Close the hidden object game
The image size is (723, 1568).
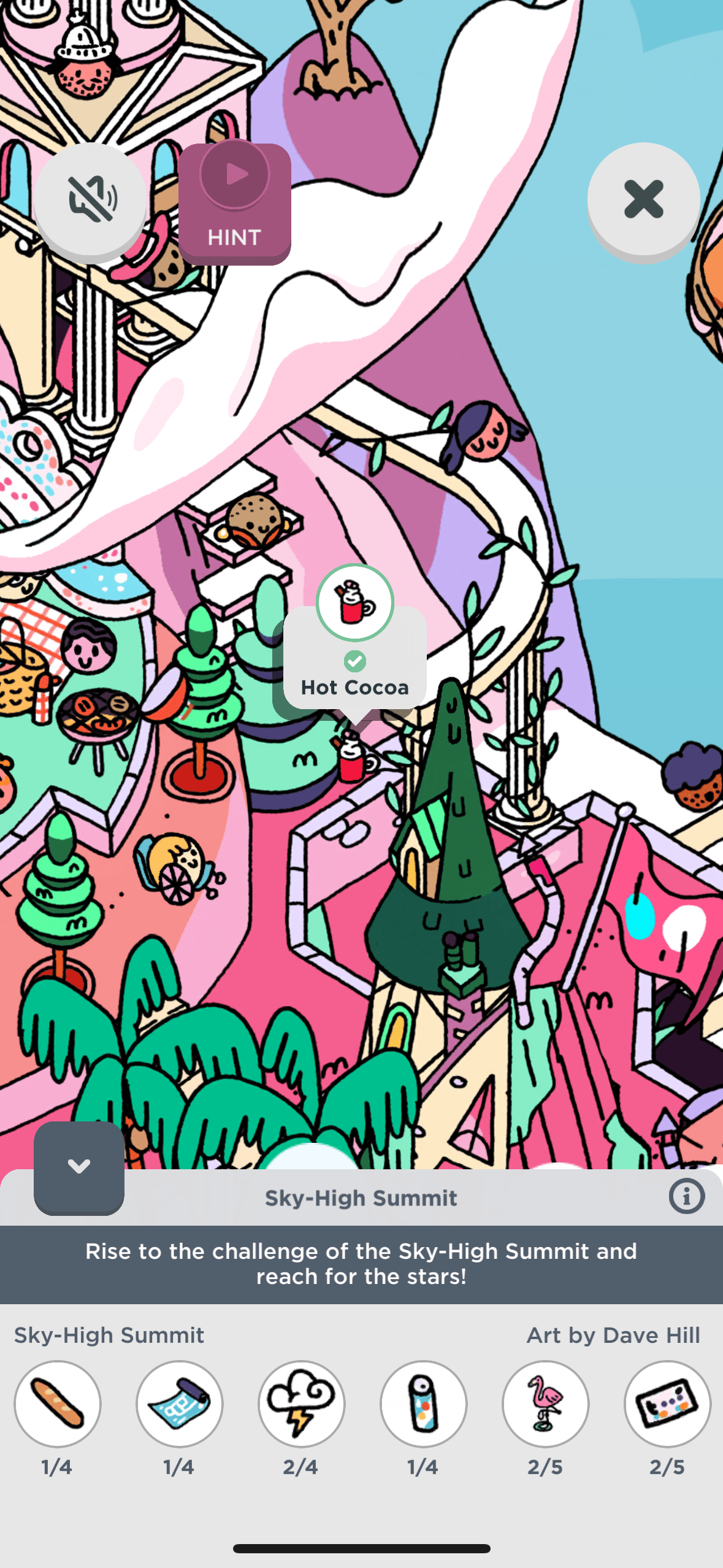(x=643, y=199)
